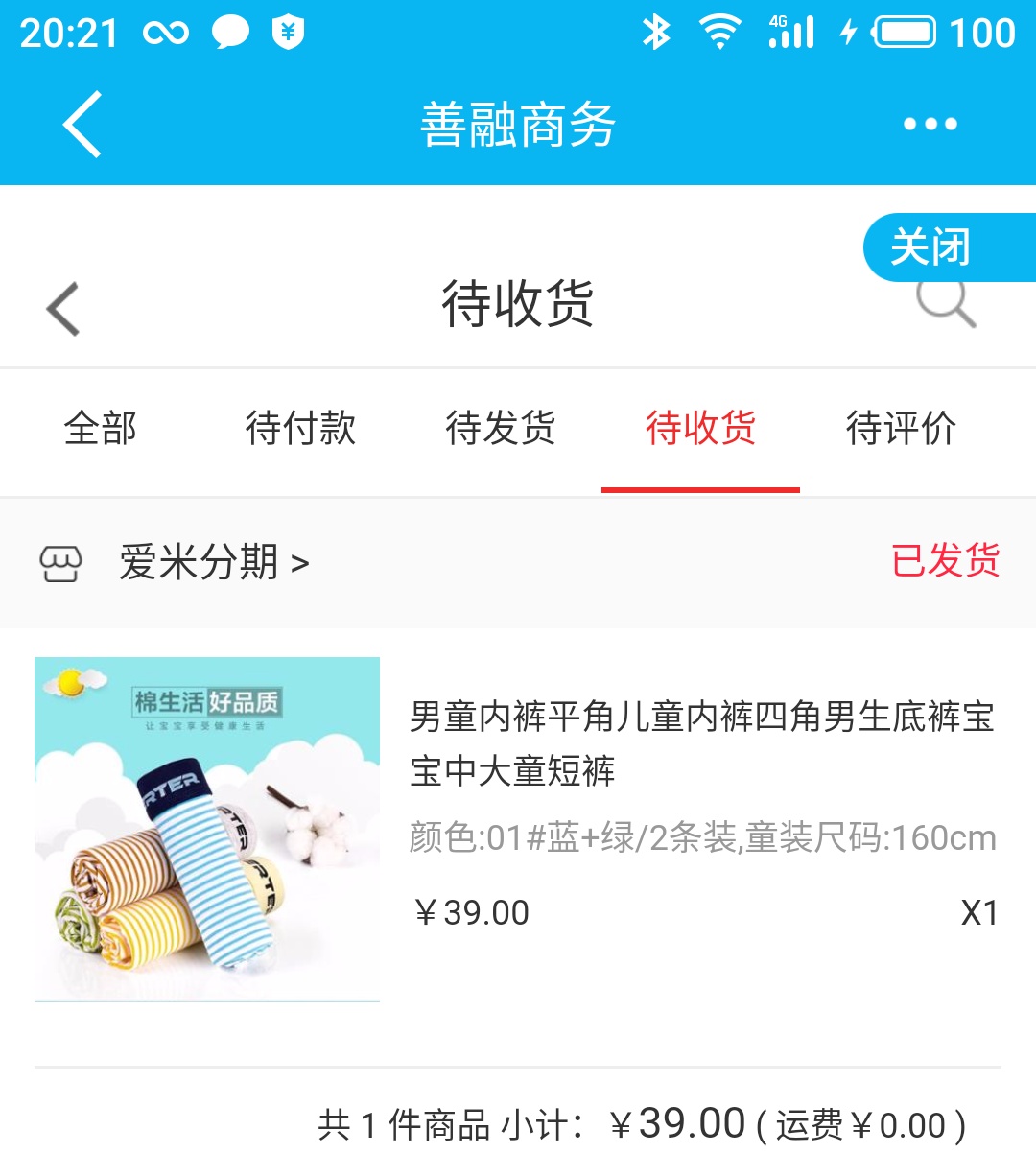This screenshot has width=1036, height=1153.
Task: Switch to the 全部 tab
Action: click(x=101, y=428)
